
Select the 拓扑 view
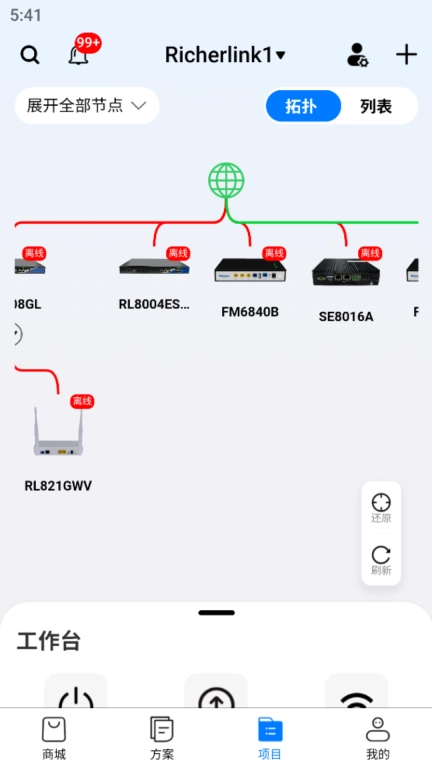point(302,106)
